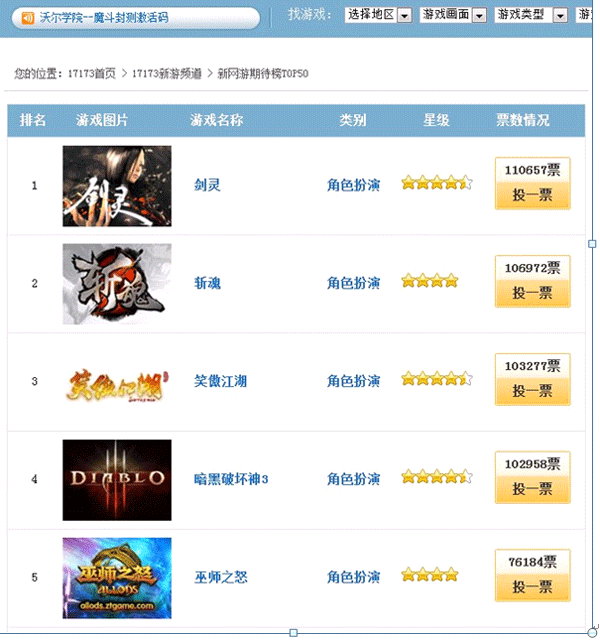Vote for 笑傲江湖
Screen dimensions: 600x640
pyautogui.click(x=532, y=391)
